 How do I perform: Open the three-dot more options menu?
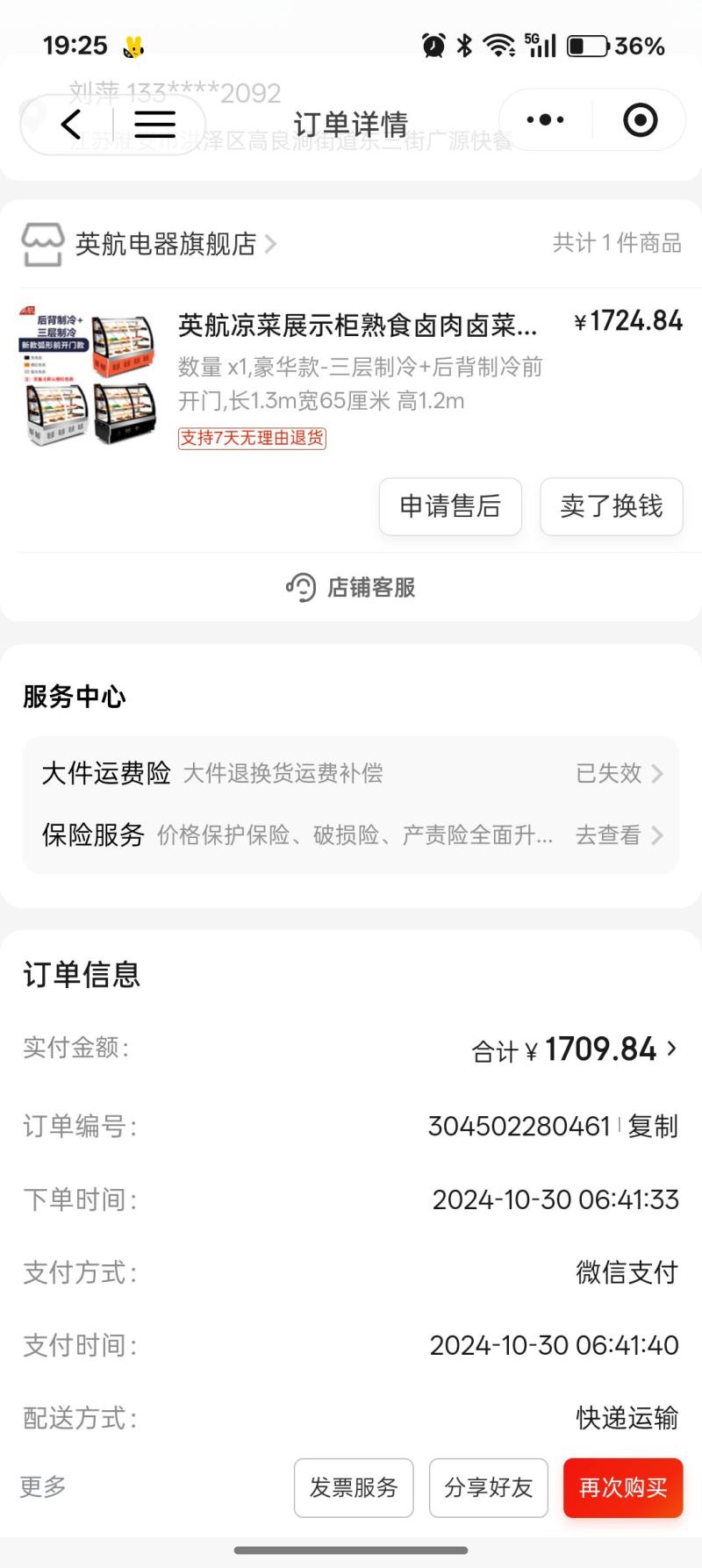pyautogui.click(x=545, y=120)
